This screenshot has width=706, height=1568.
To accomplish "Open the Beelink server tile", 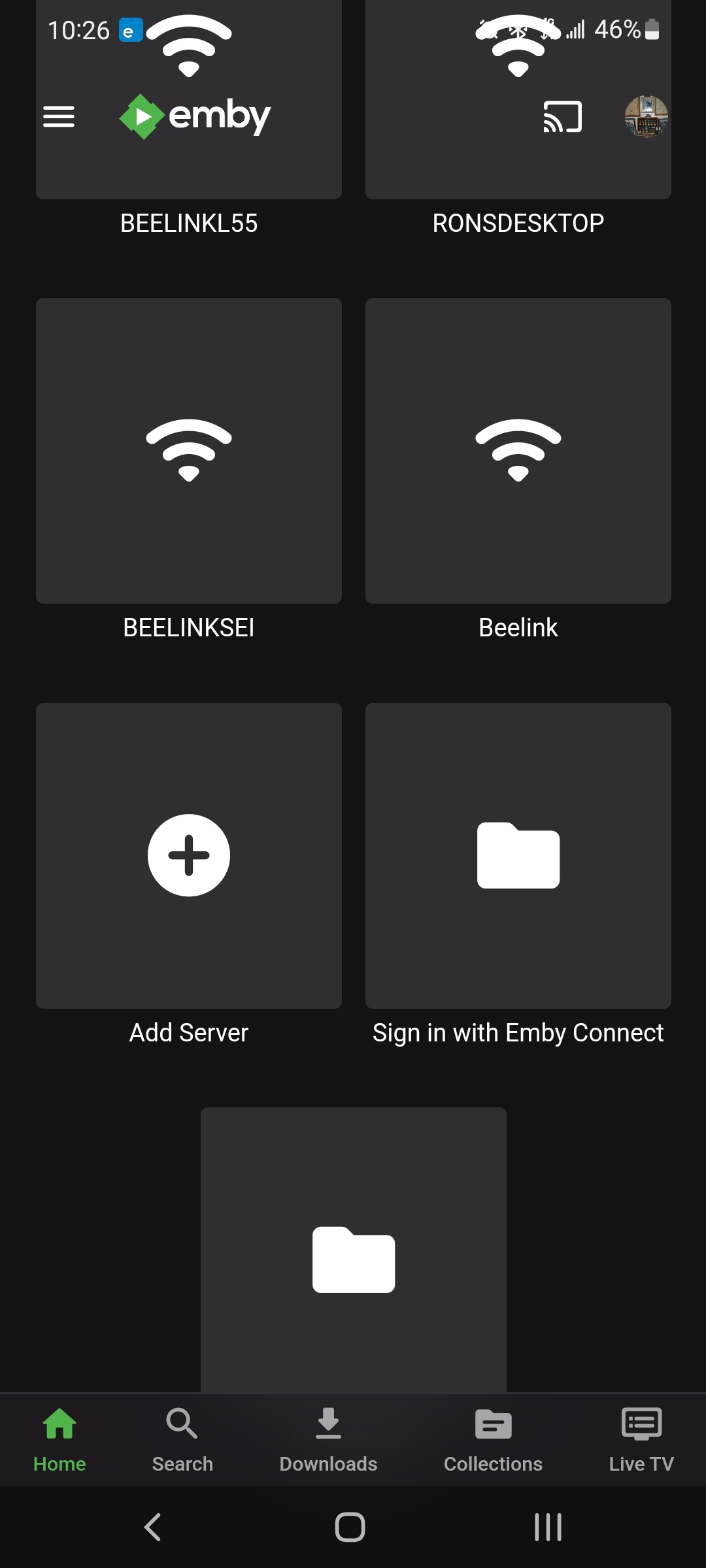I will [518, 451].
